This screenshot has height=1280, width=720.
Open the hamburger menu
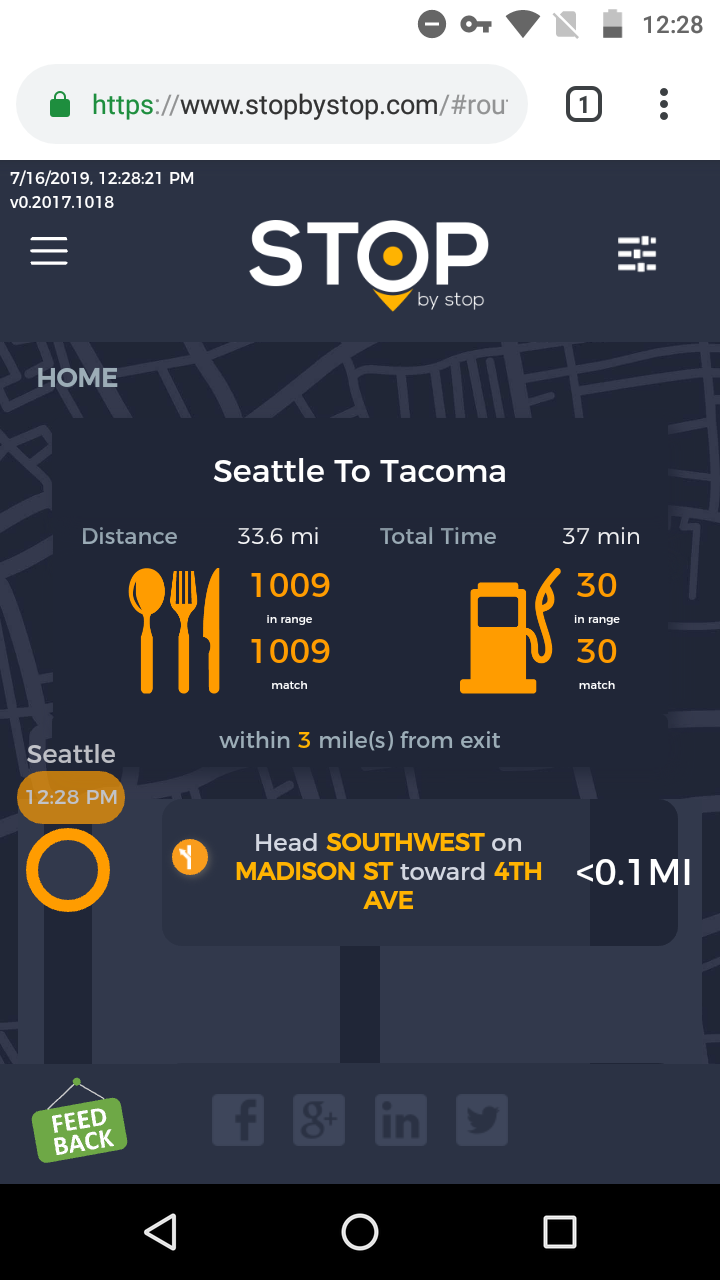(x=49, y=251)
